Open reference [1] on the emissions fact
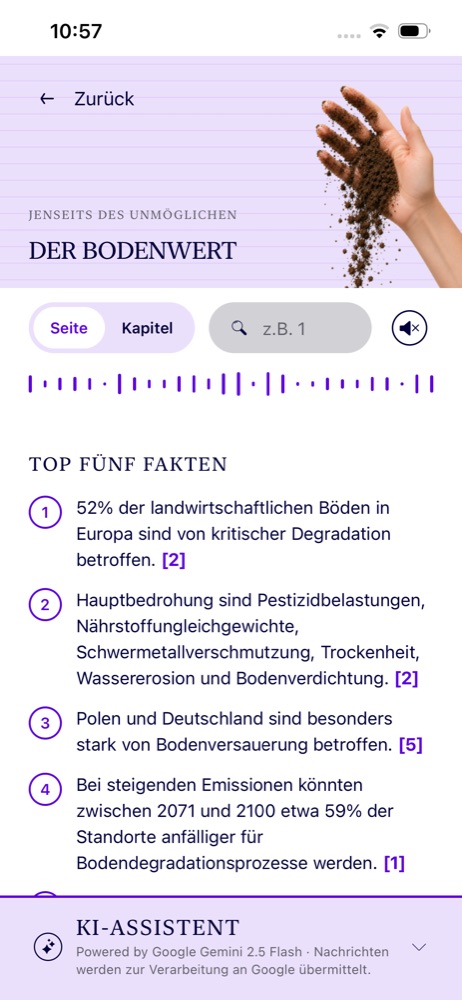Viewport: 462px width, 1000px height. [394, 864]
